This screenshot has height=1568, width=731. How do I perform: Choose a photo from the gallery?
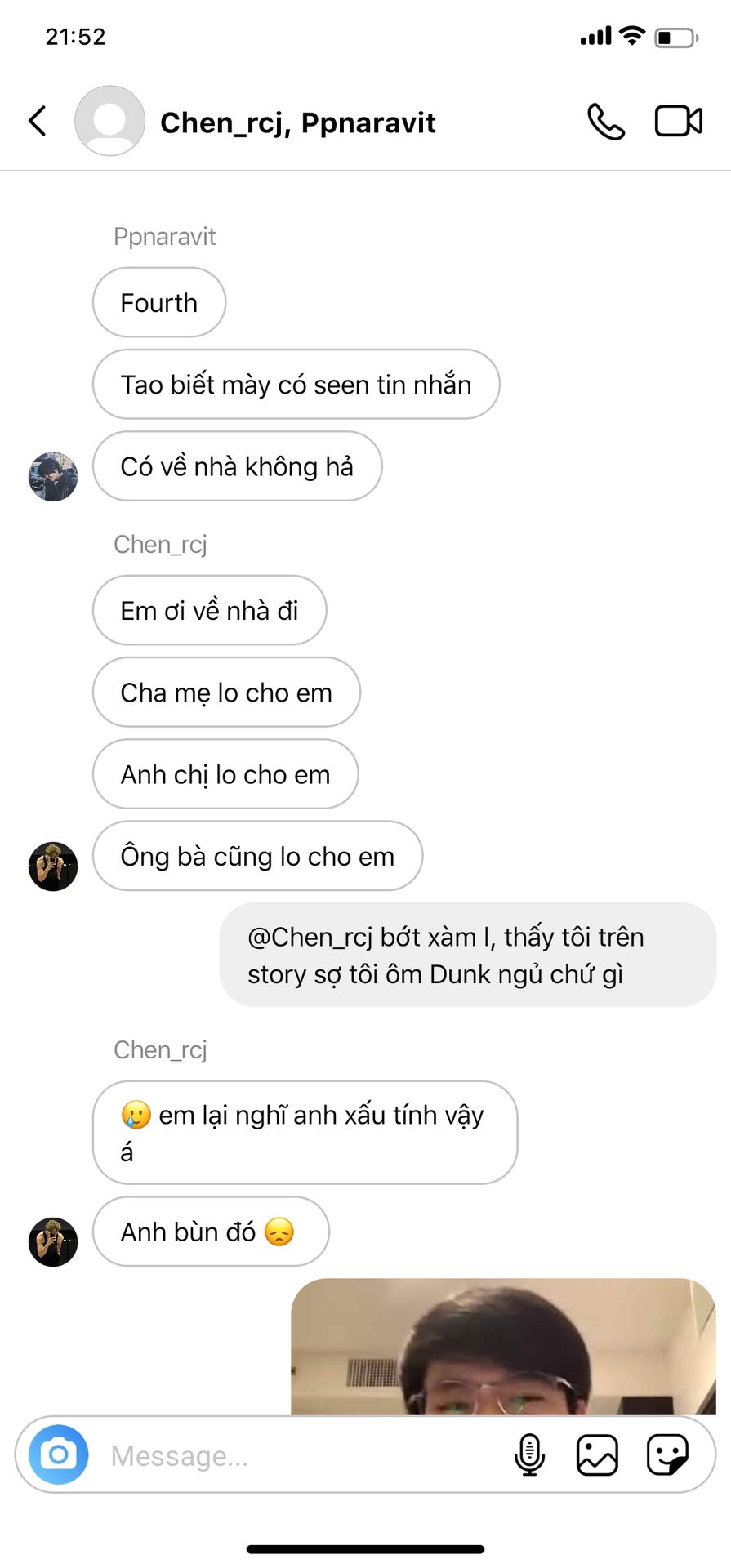(x=597, y=1454)
